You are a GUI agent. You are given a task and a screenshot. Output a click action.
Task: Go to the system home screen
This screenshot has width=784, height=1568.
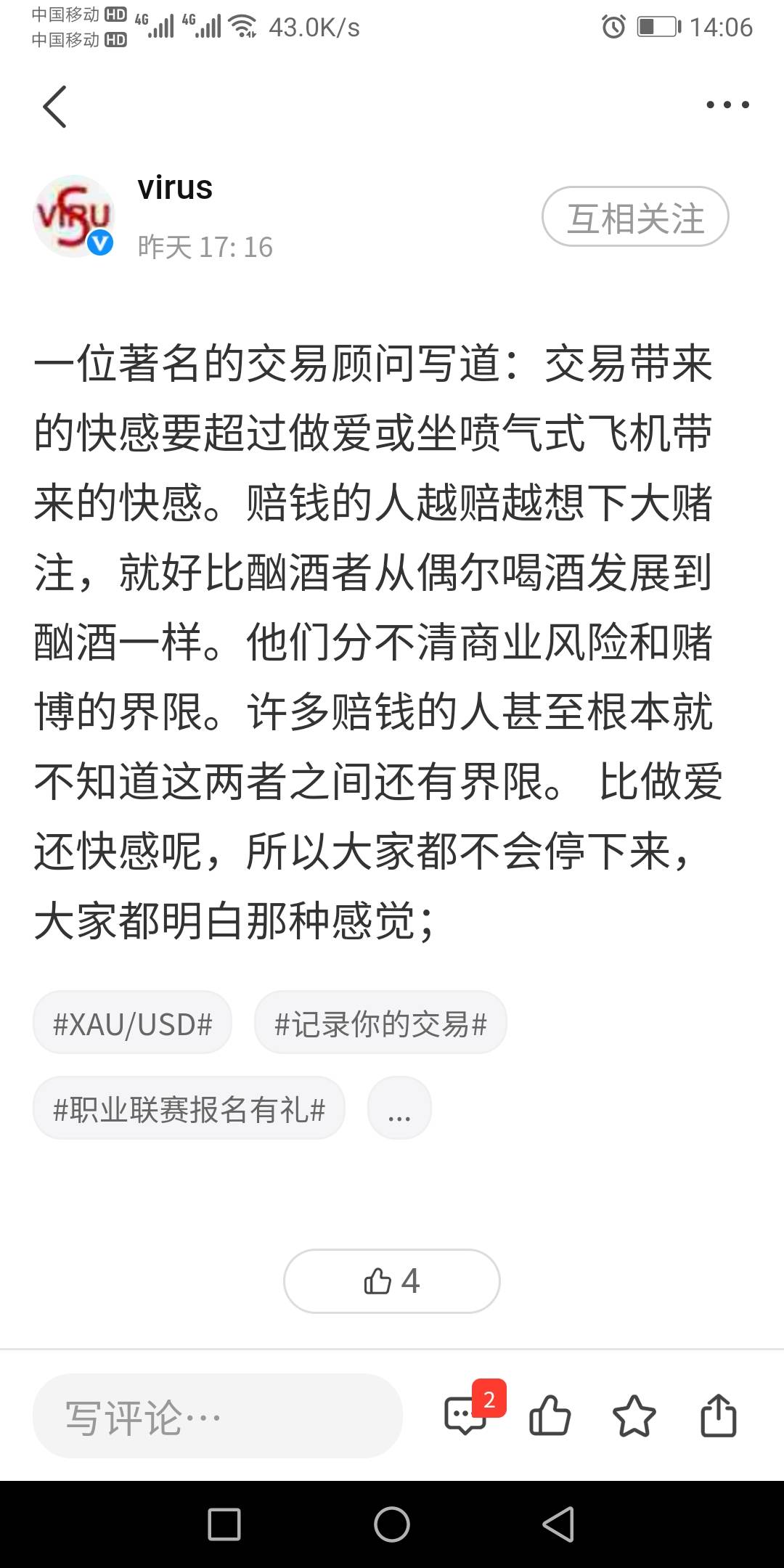click(392, 1524)
